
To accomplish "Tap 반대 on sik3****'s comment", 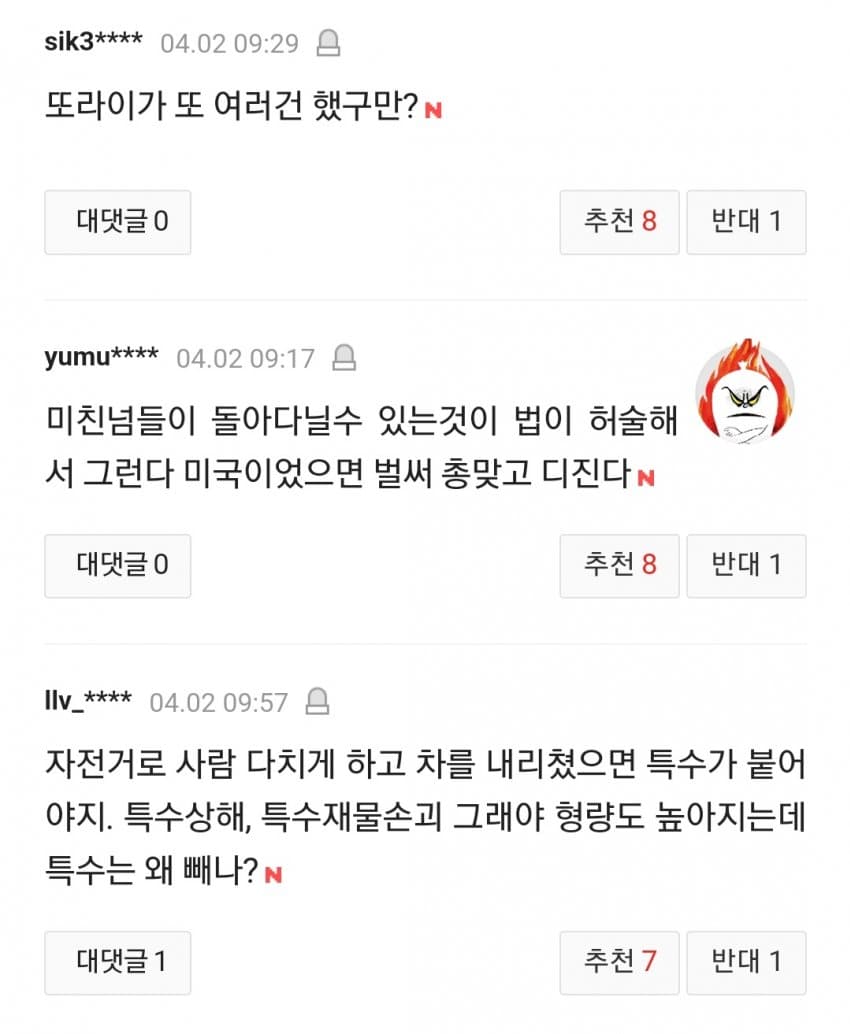I will click(x=746, y=222).
